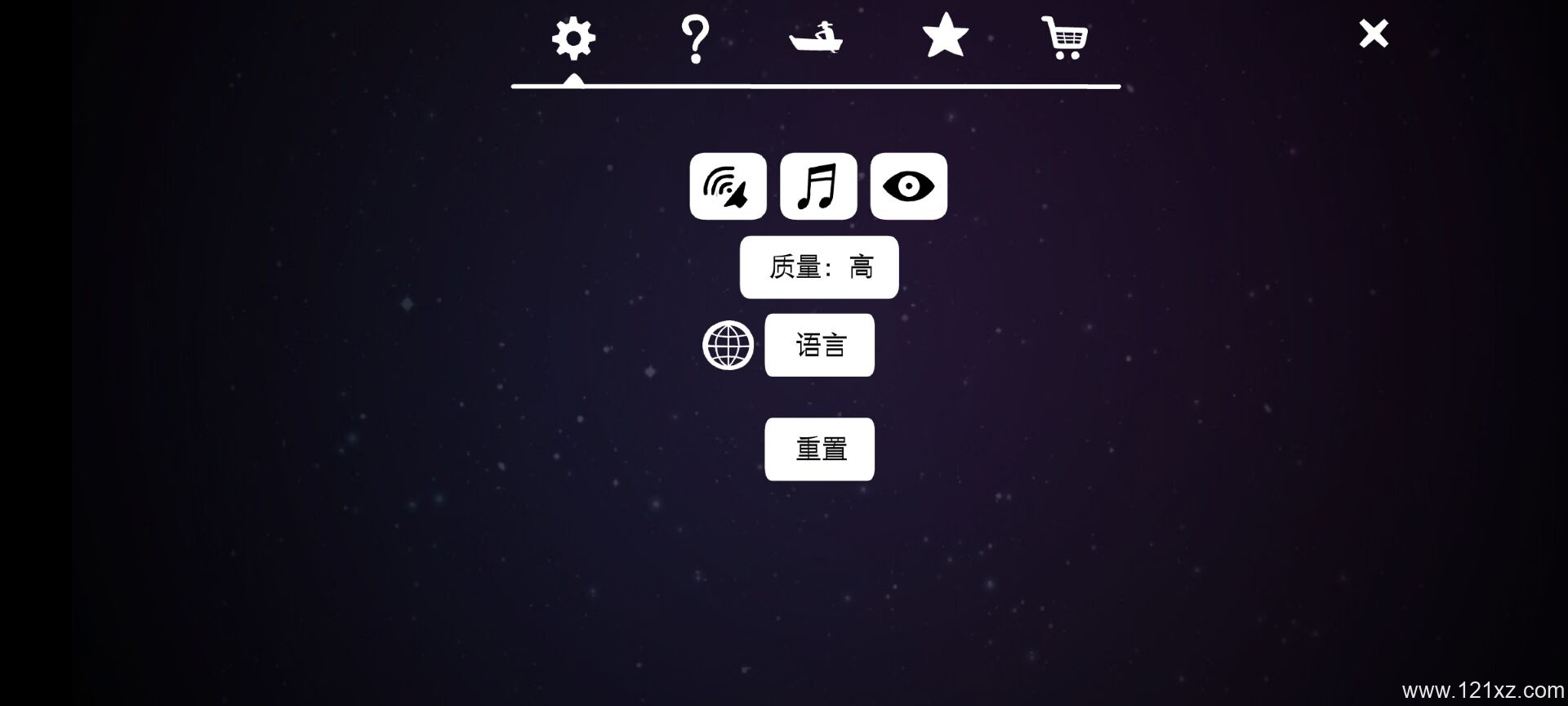This screenshot has width=1568, height=706.
Task: Toggle the sound effects button
Action: [728, 186]
